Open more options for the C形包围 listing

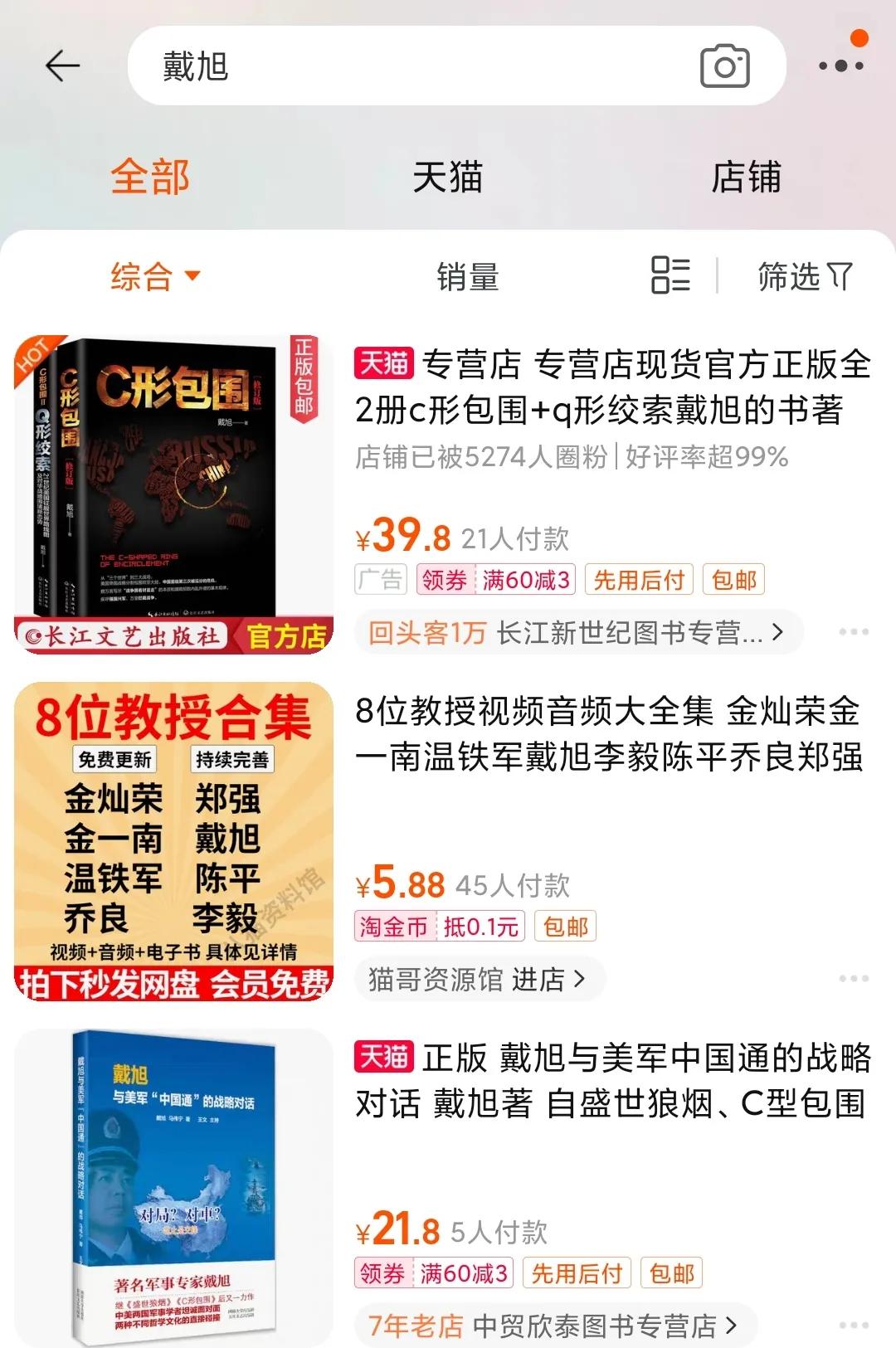(x=853, y=632)
